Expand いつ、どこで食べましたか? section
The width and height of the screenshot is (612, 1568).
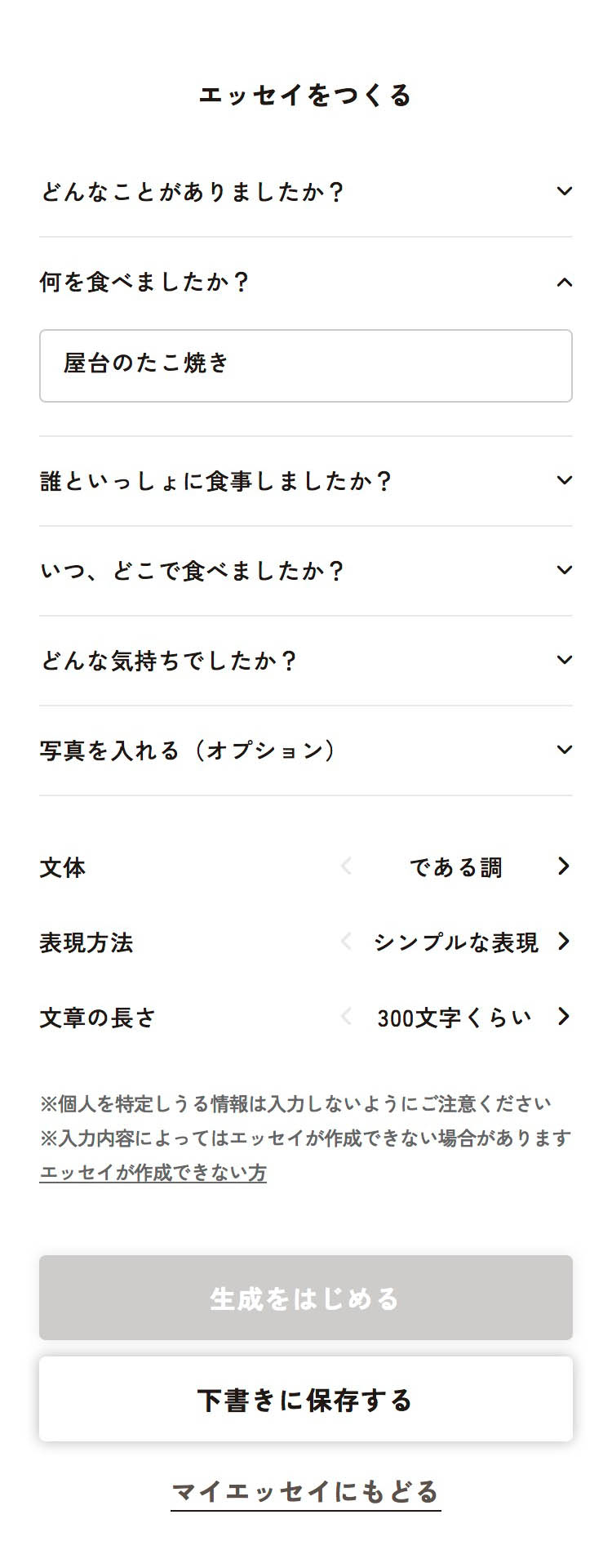tap(564, 570)
